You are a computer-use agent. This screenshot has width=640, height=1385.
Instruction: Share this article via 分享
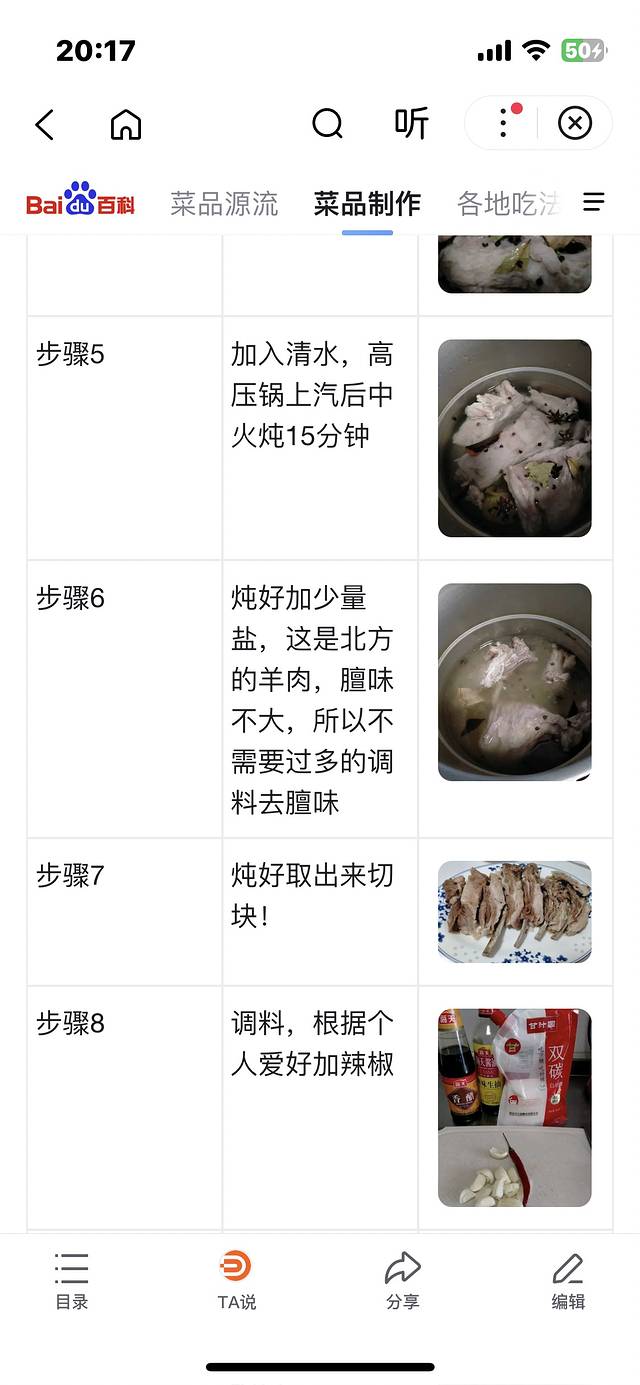pyautogui.click(x=402, y=1280)
